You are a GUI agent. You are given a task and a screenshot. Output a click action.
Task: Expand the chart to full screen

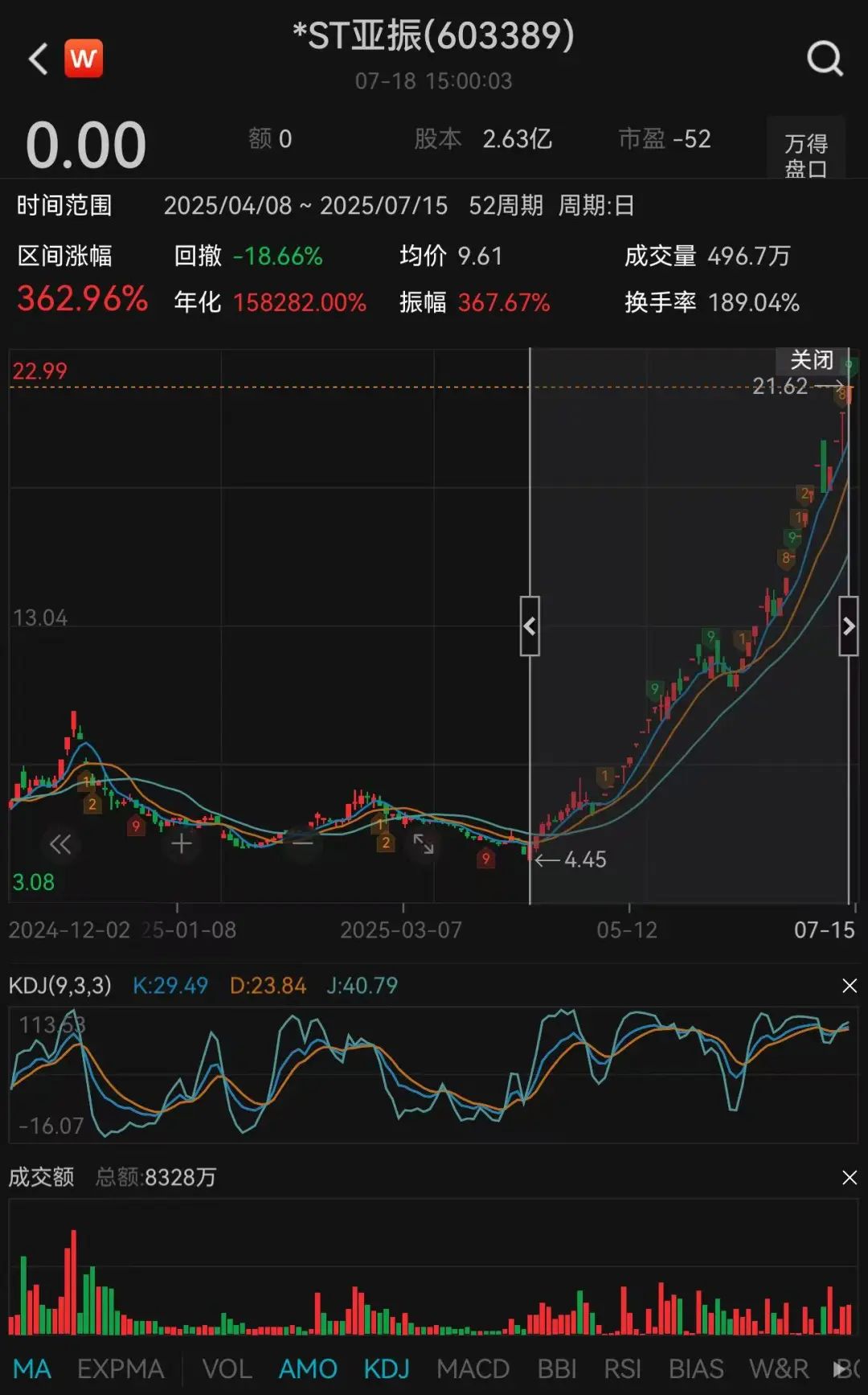[424, 843]
